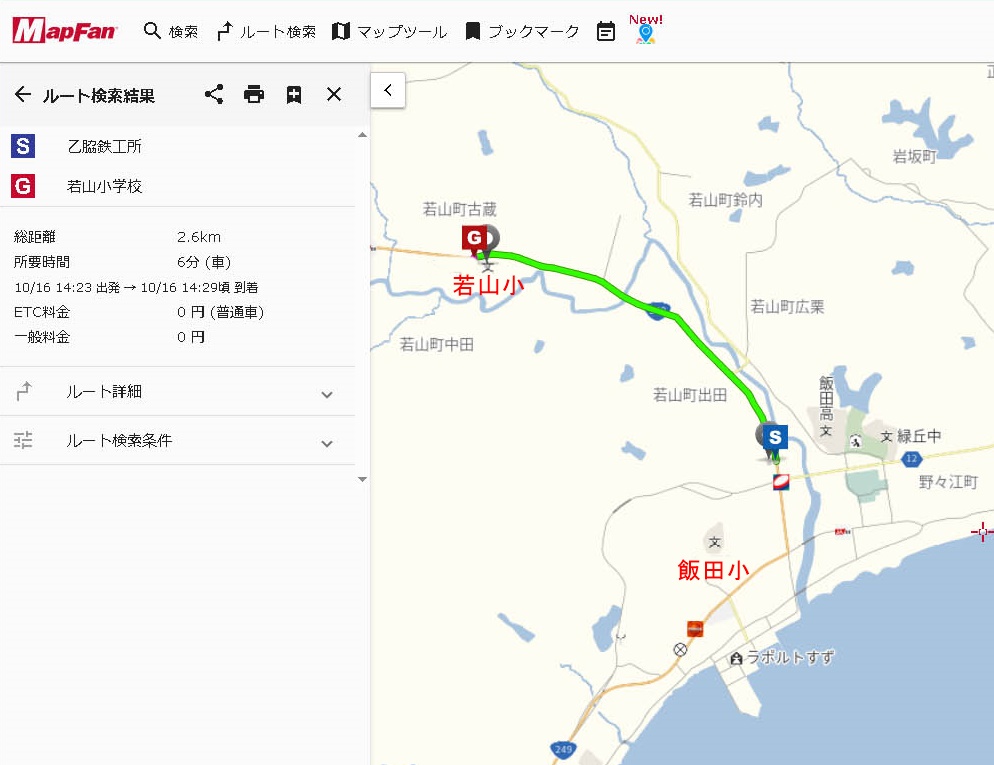Open the New! map pin feature
994x765 pixels.
tap(646, 31)
